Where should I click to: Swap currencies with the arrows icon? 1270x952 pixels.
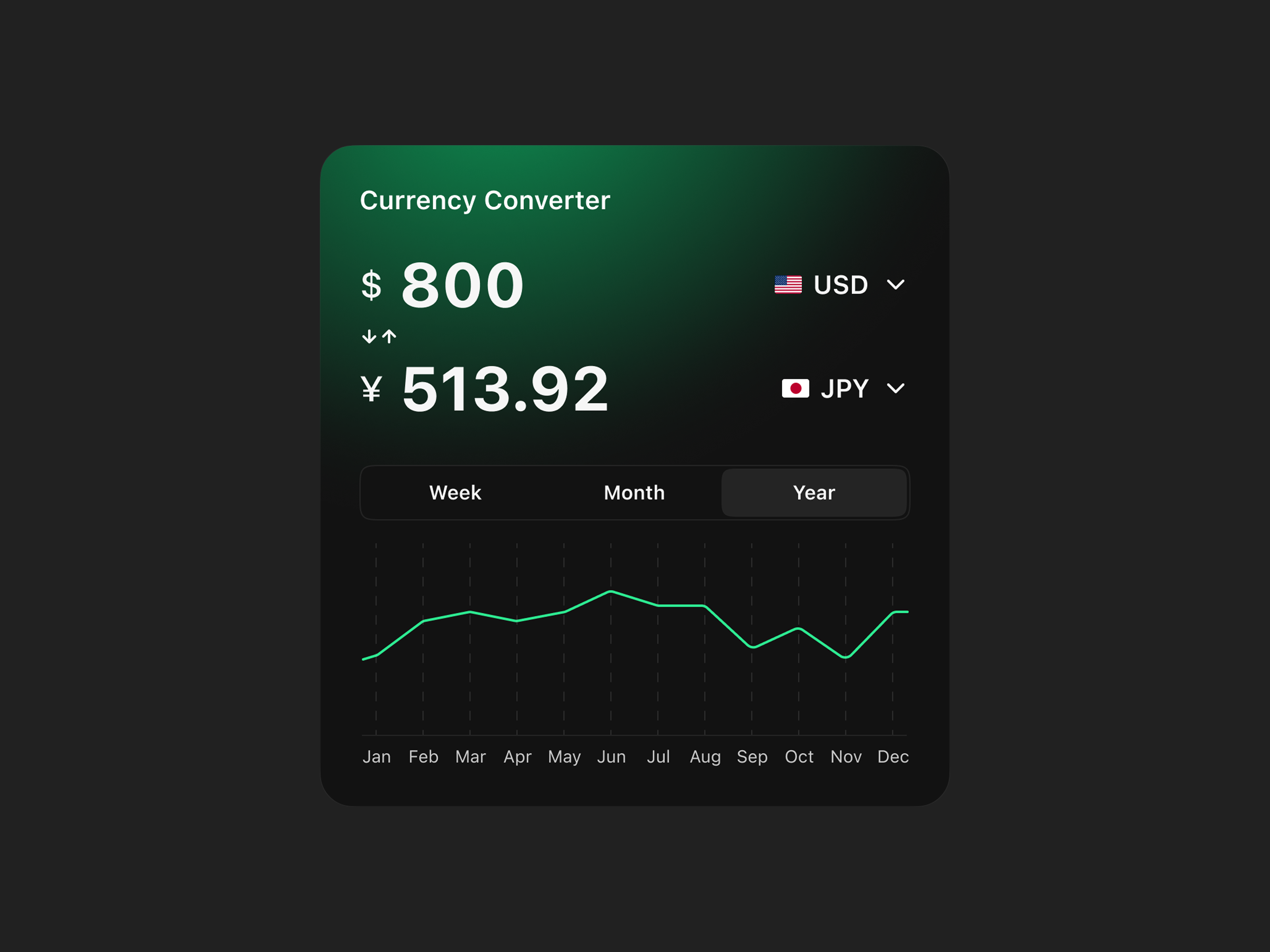tap(379, 336)
